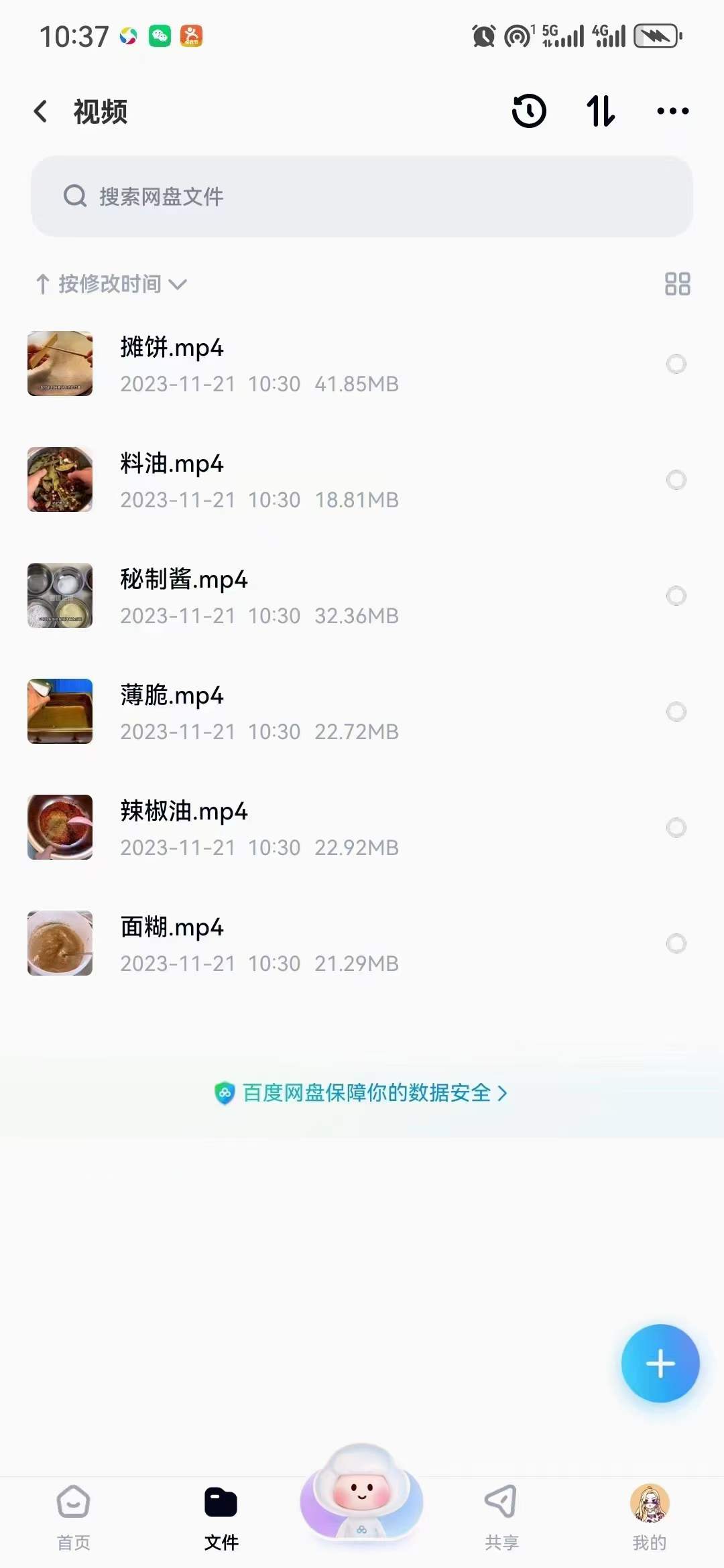Viewport: 724px width, 1568px height.
Task: Select the circle checkbox for 秘制酱.mp4
Action: coord(676,596)
